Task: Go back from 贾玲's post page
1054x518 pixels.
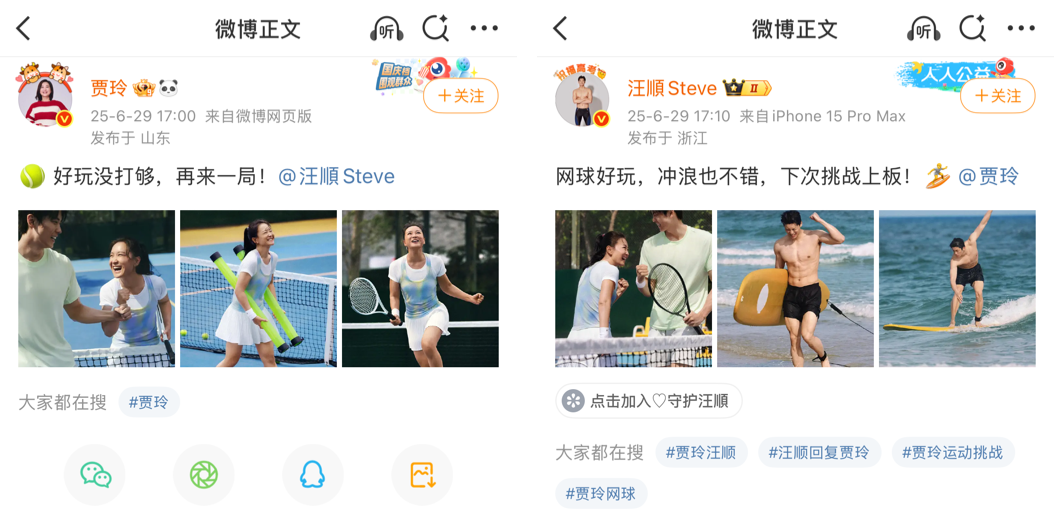Action: (24, 29)
